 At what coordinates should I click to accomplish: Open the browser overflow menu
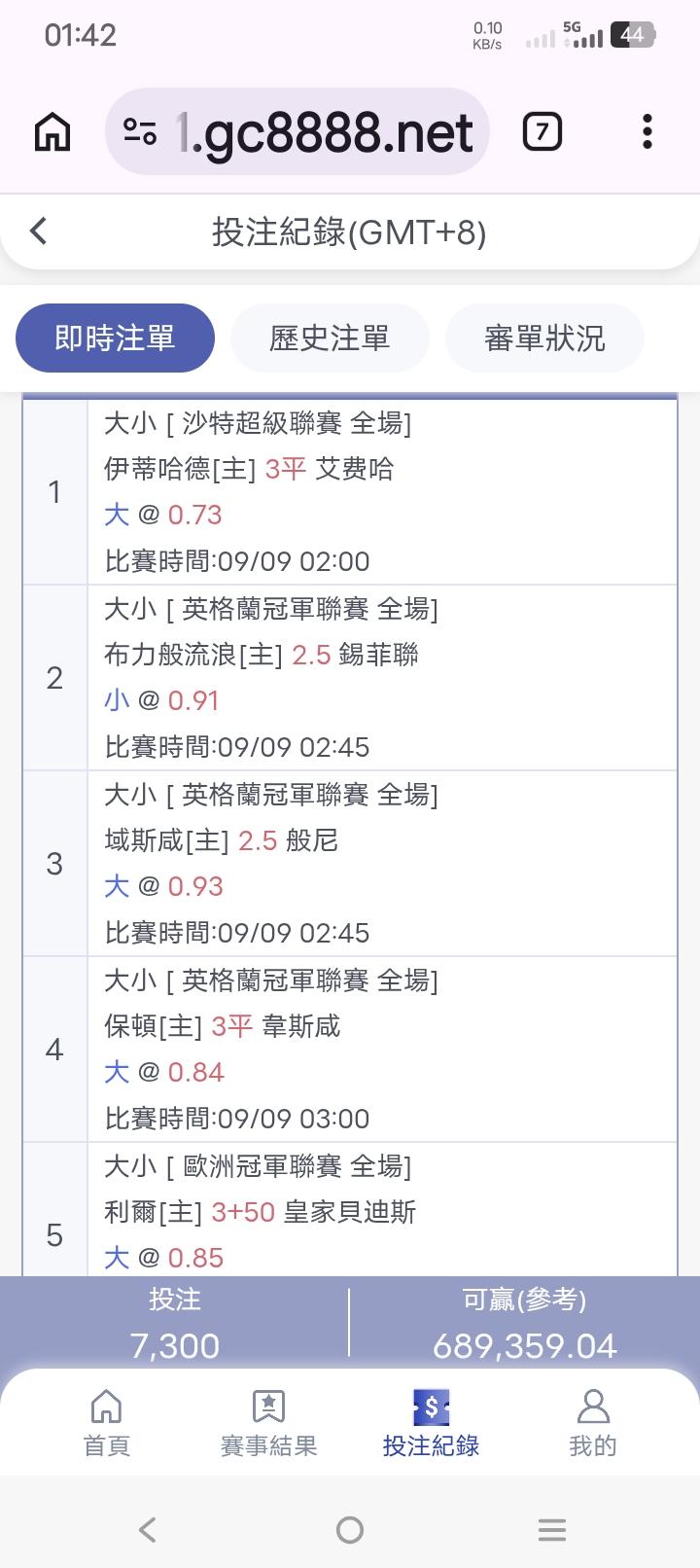tap(647, 131)
